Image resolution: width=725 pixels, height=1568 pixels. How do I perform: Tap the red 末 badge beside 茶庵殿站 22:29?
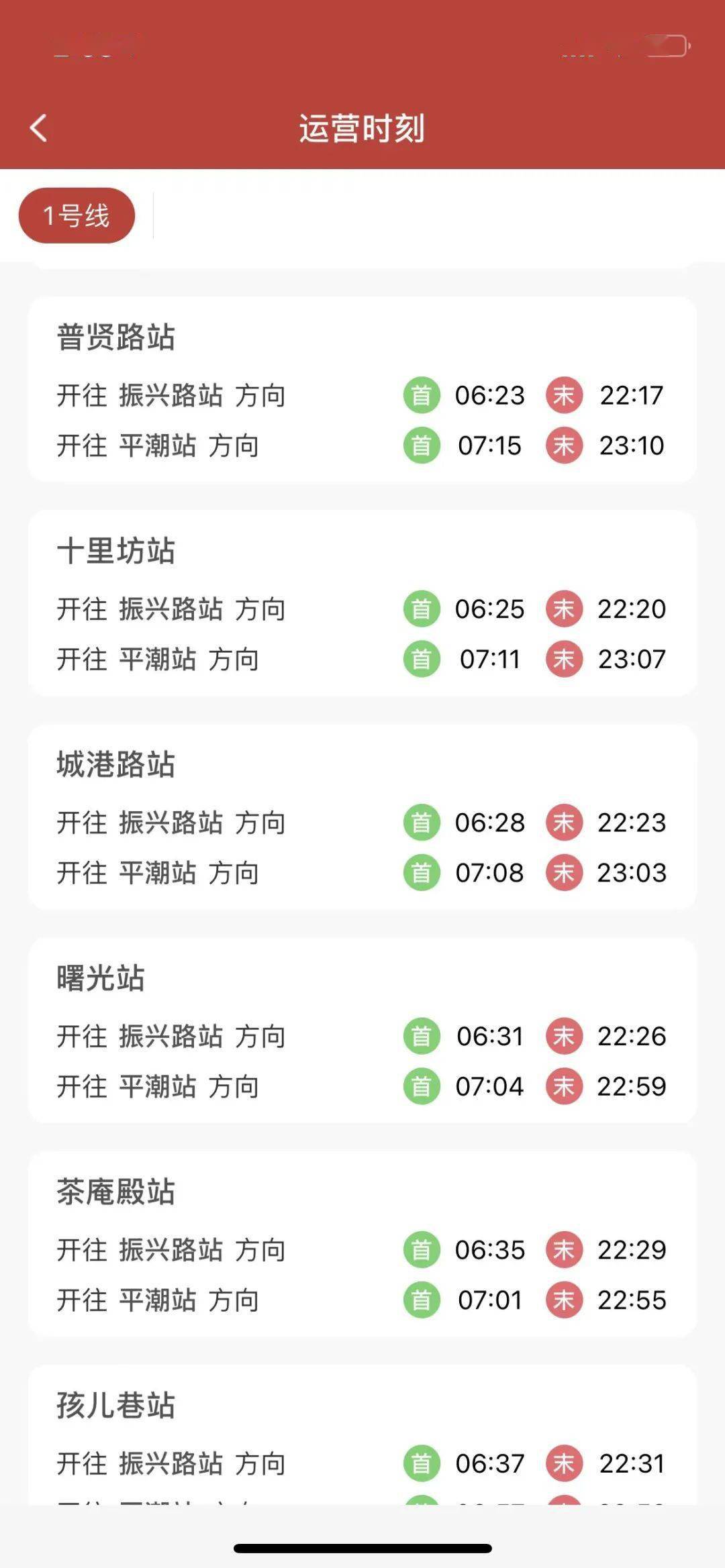click(566, 1251)
